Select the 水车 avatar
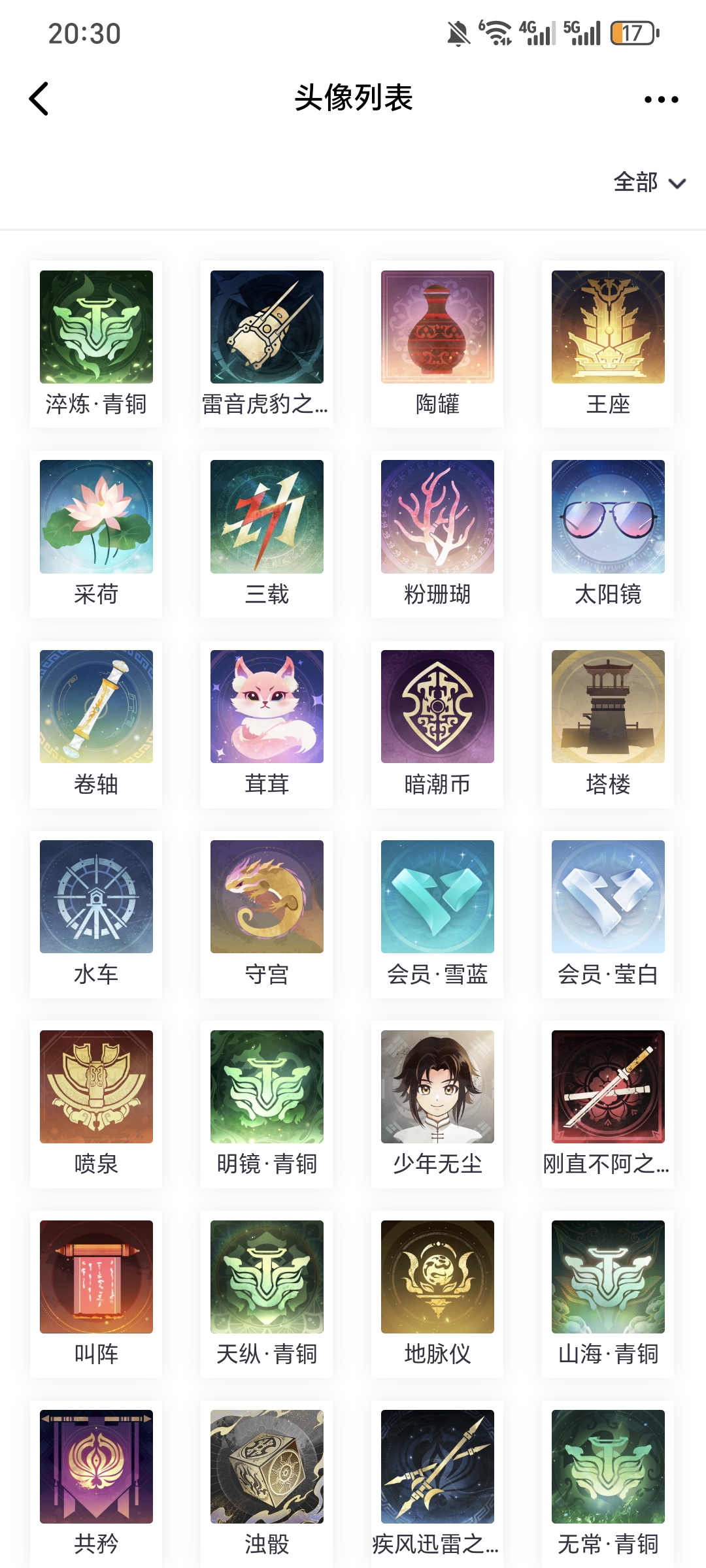The height and width of the screenshot is (1568, 706). [96, 896]
